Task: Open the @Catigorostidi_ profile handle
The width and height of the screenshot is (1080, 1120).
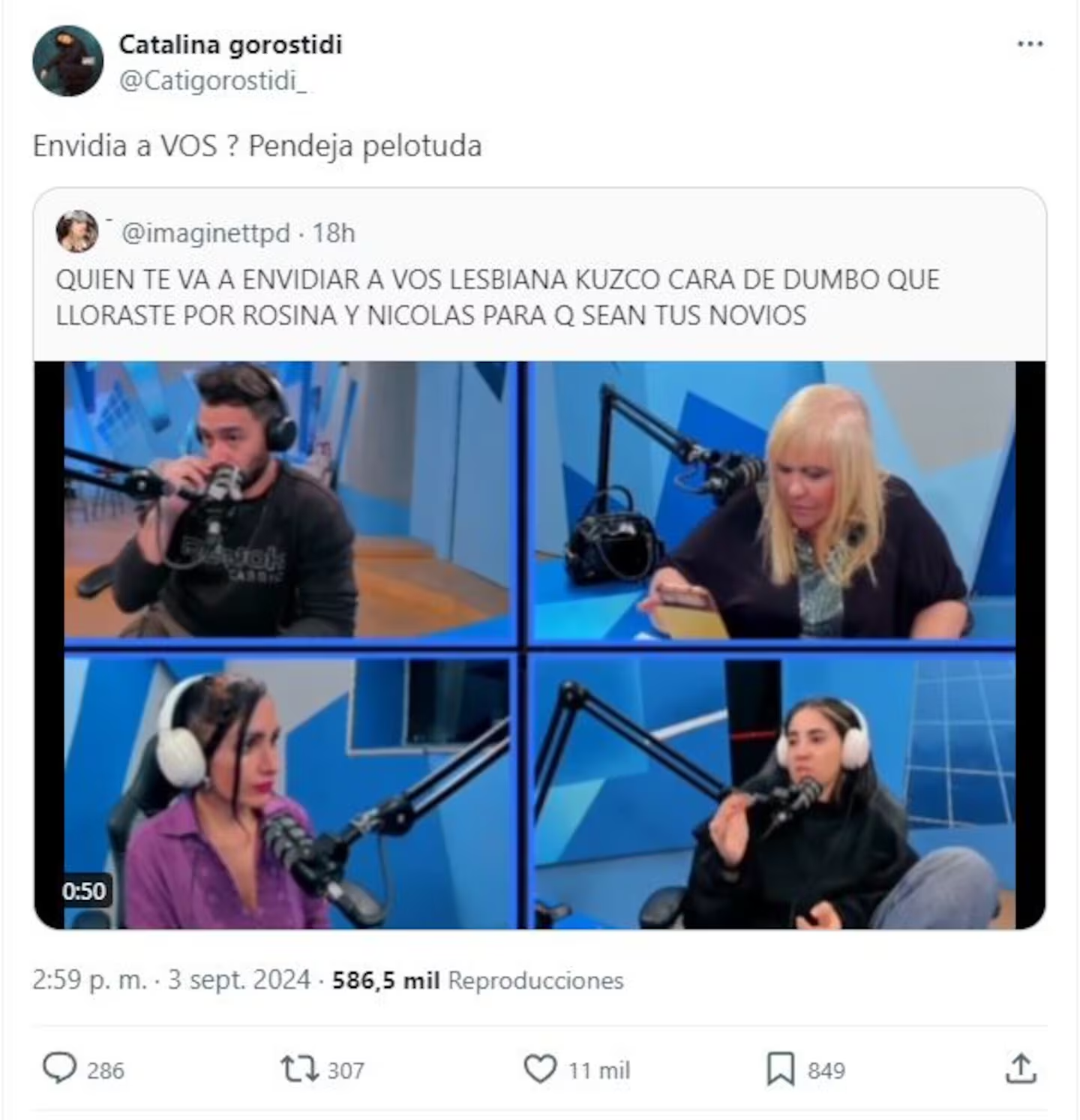Action: pos(212,81)
